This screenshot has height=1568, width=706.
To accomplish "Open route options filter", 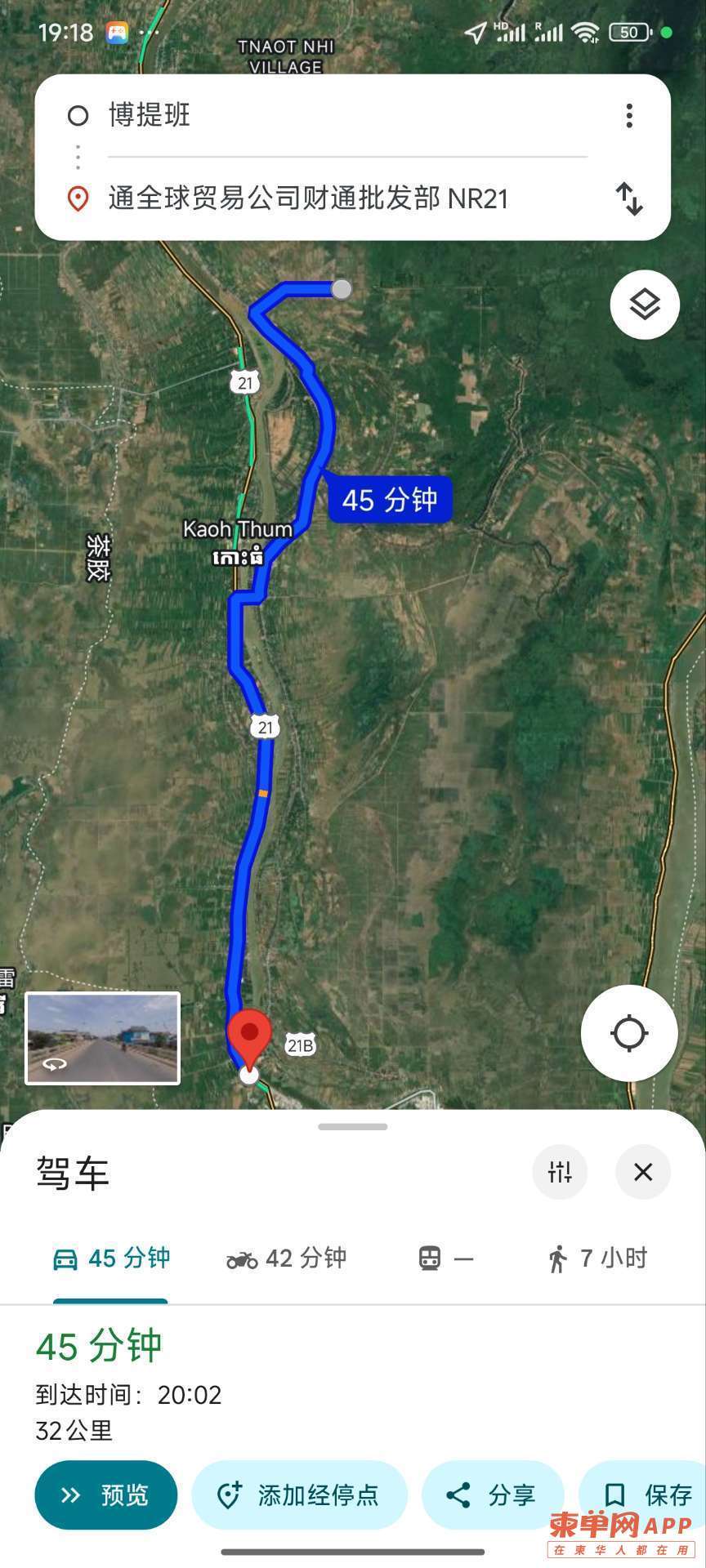I will (560, 1172).
